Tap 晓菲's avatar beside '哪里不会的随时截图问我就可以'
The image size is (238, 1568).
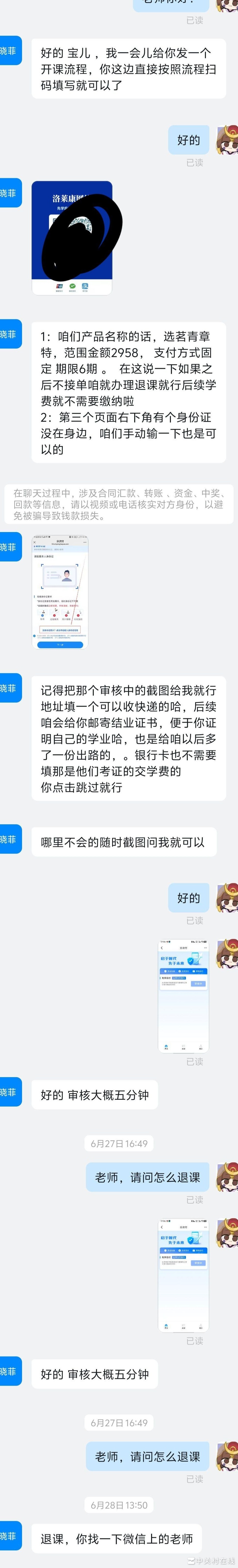point(10,839)
